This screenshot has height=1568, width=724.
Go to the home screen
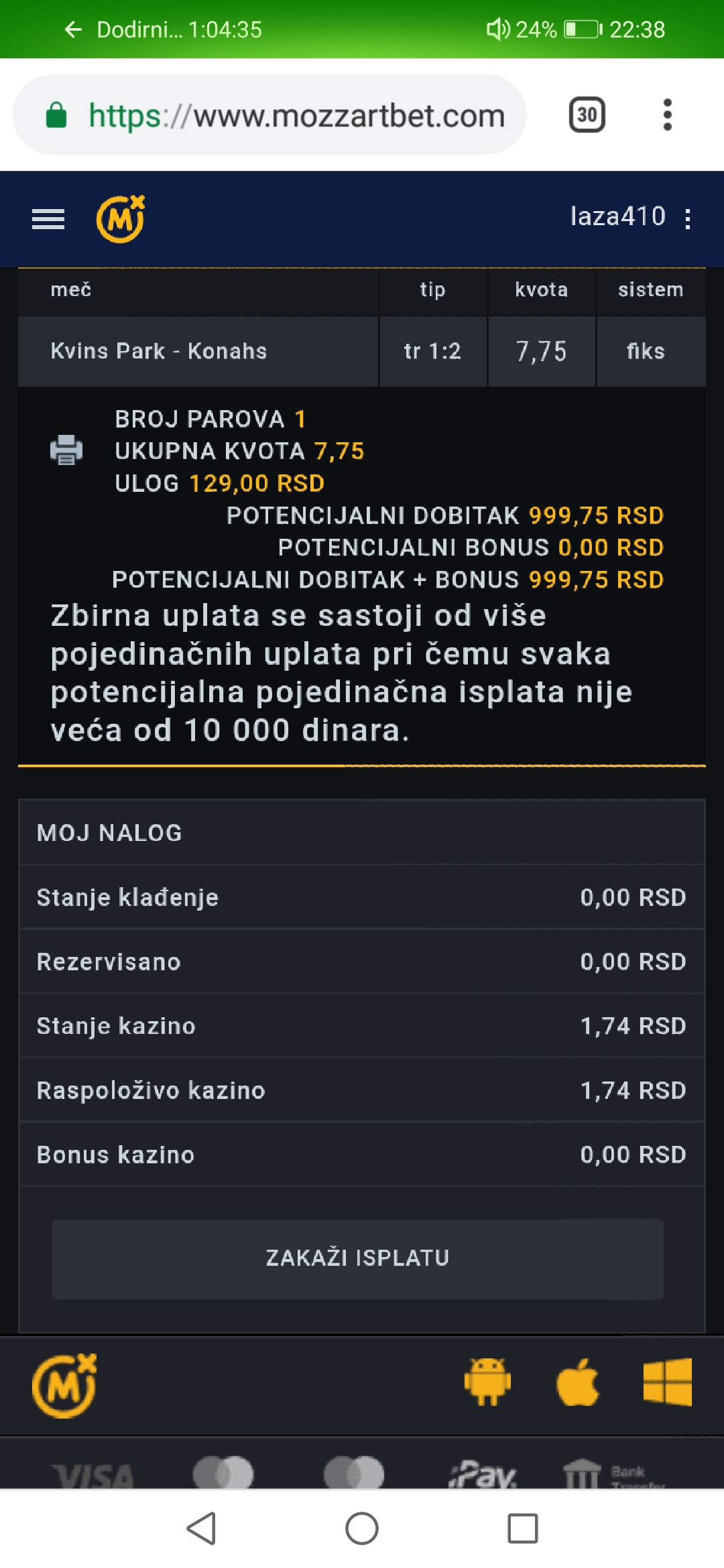[362, 1528]
